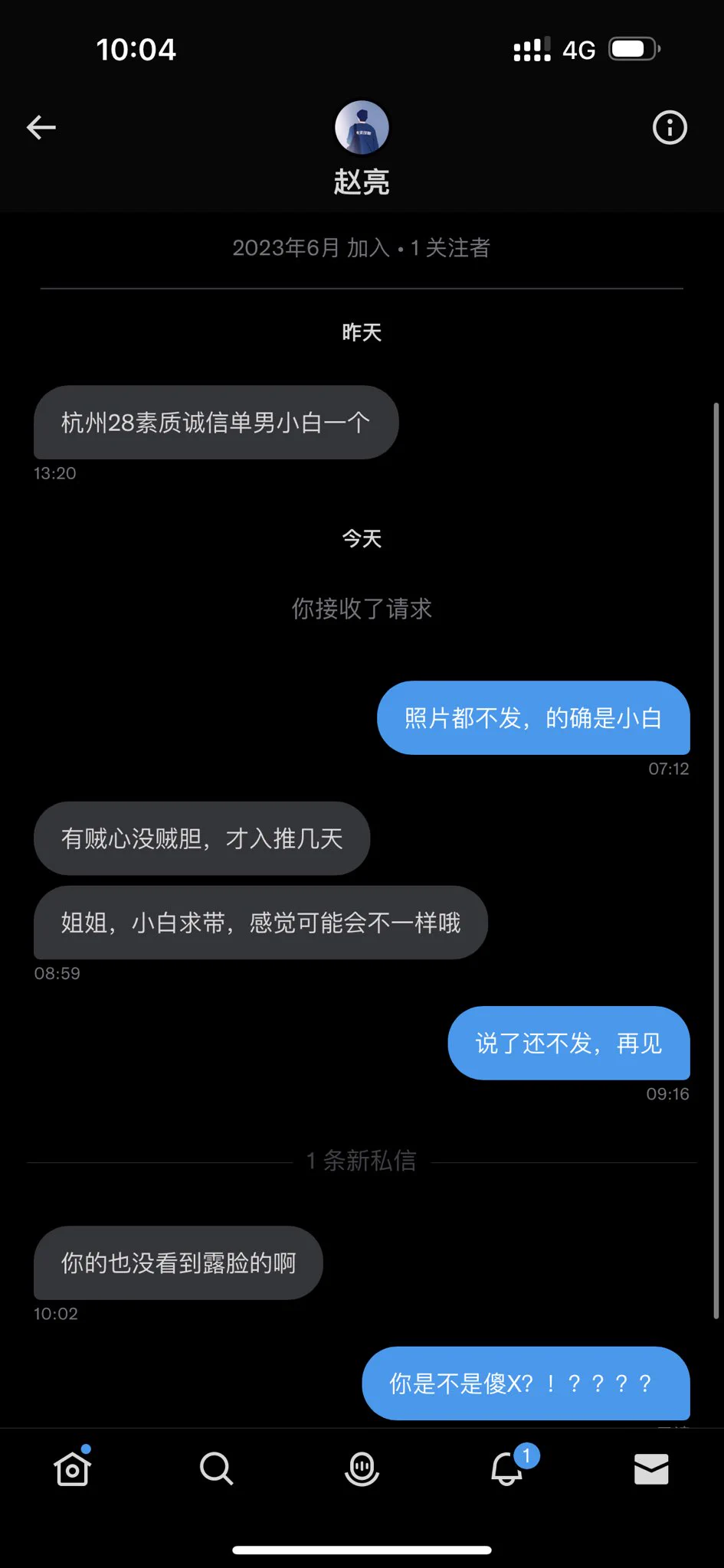Switch to the Home tab
This screenshot has height=1568, width=724.
[73, 1468]
